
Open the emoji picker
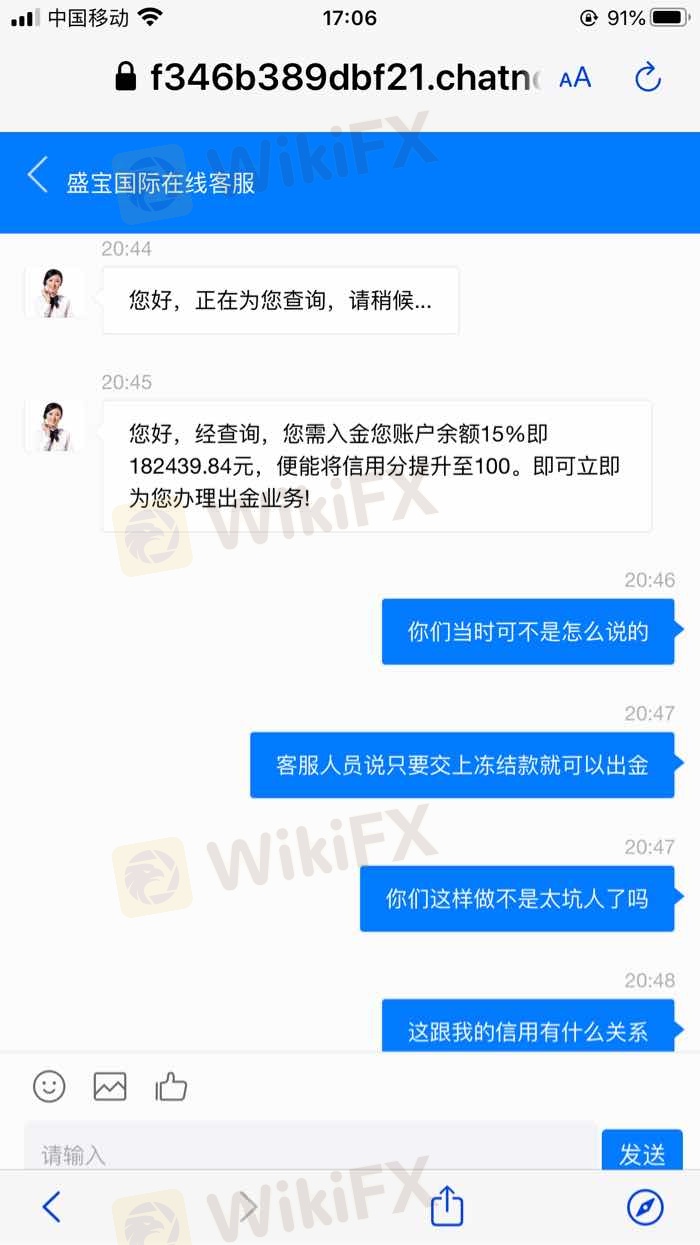49,1086
